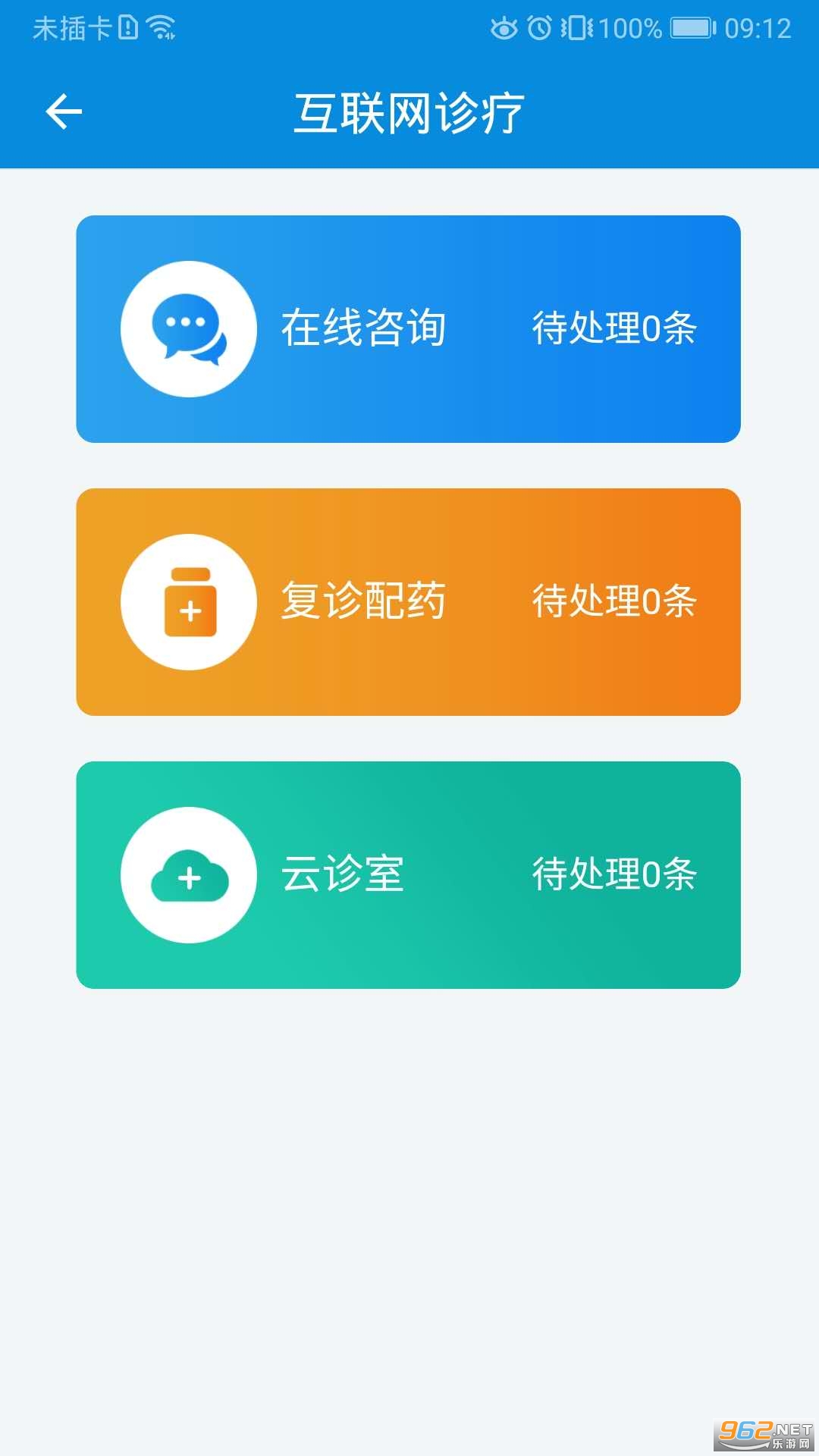Viewport: 819px width, 1456px height.
Task: Open the 复诊配药 card
Action: [x=408, y=602]
